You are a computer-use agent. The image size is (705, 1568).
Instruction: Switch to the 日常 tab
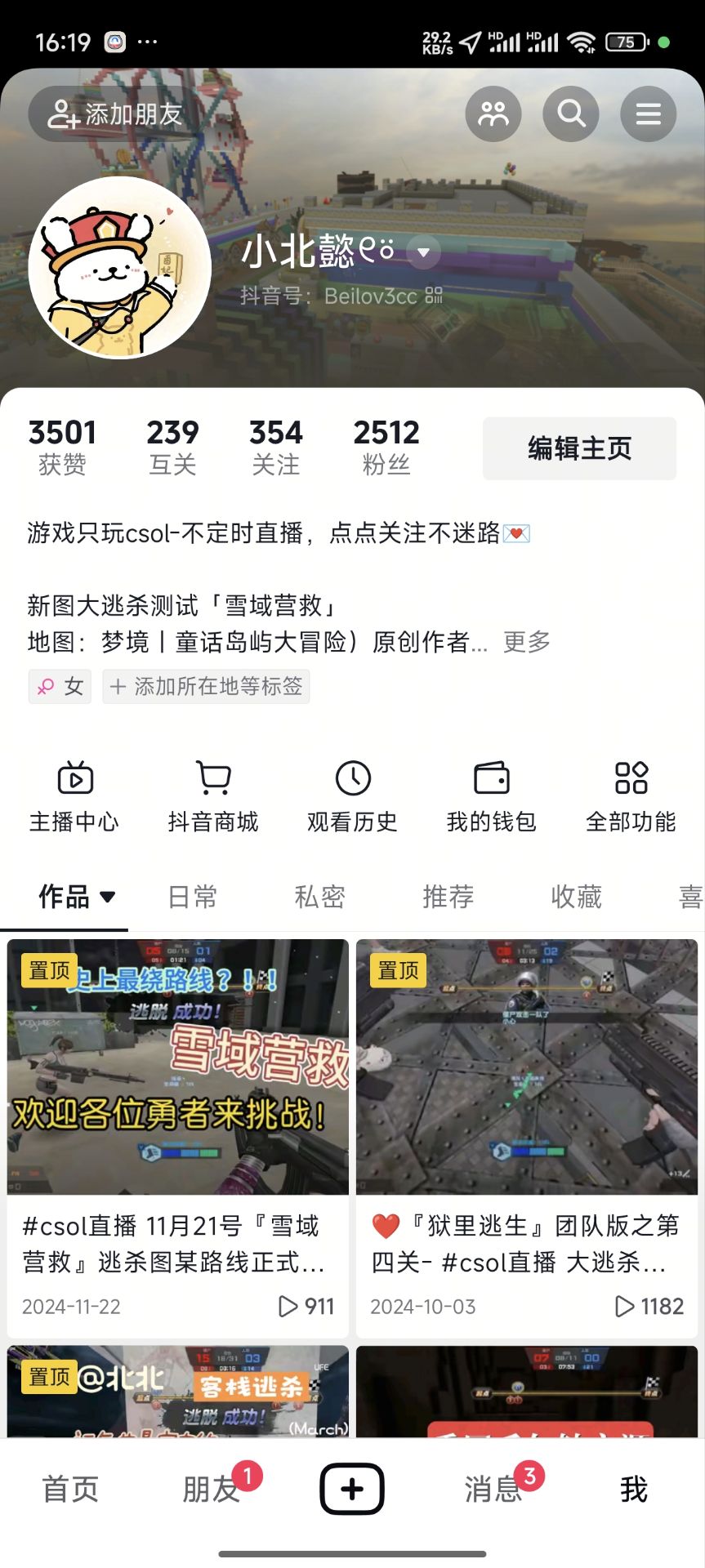click(193, 897)
